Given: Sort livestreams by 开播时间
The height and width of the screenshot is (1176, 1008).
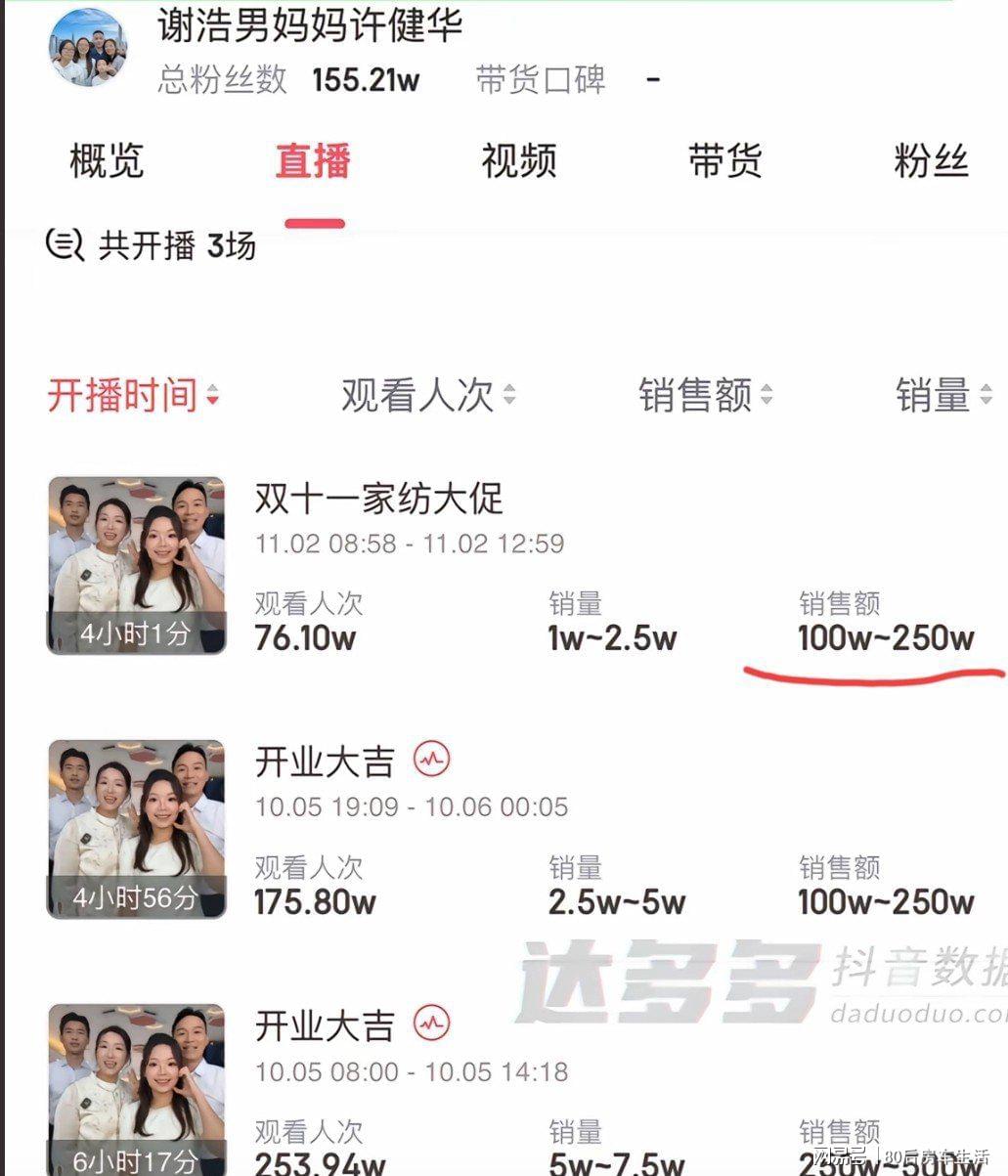Looking at the screenshot, I should pos(133,396).
